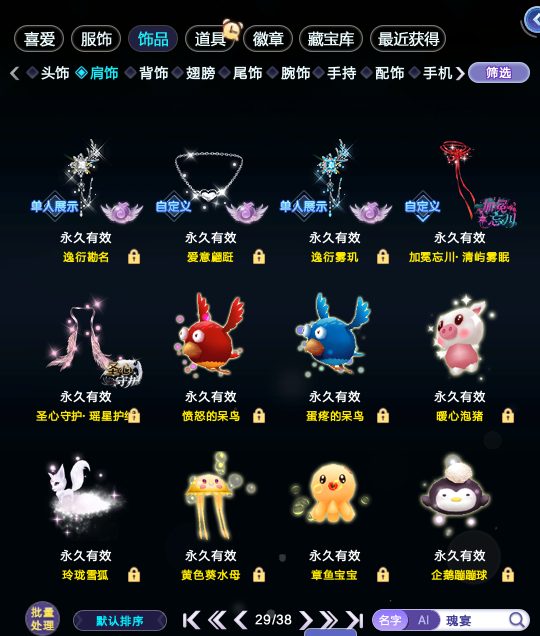Switch to the 服饰 tab
The width and height of the screenshot is (540, 636).
tap(96, 39)
